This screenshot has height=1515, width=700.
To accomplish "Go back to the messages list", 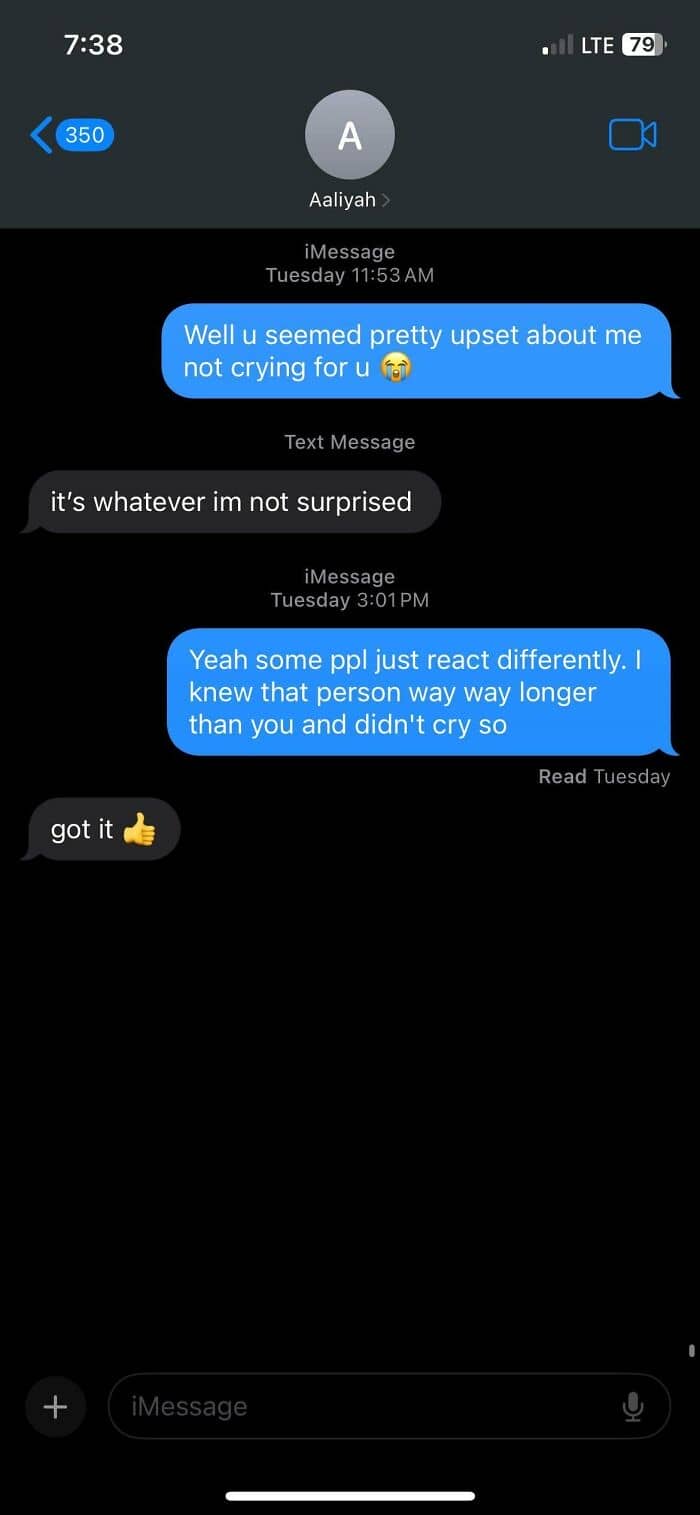I will [x=71, y=134].
